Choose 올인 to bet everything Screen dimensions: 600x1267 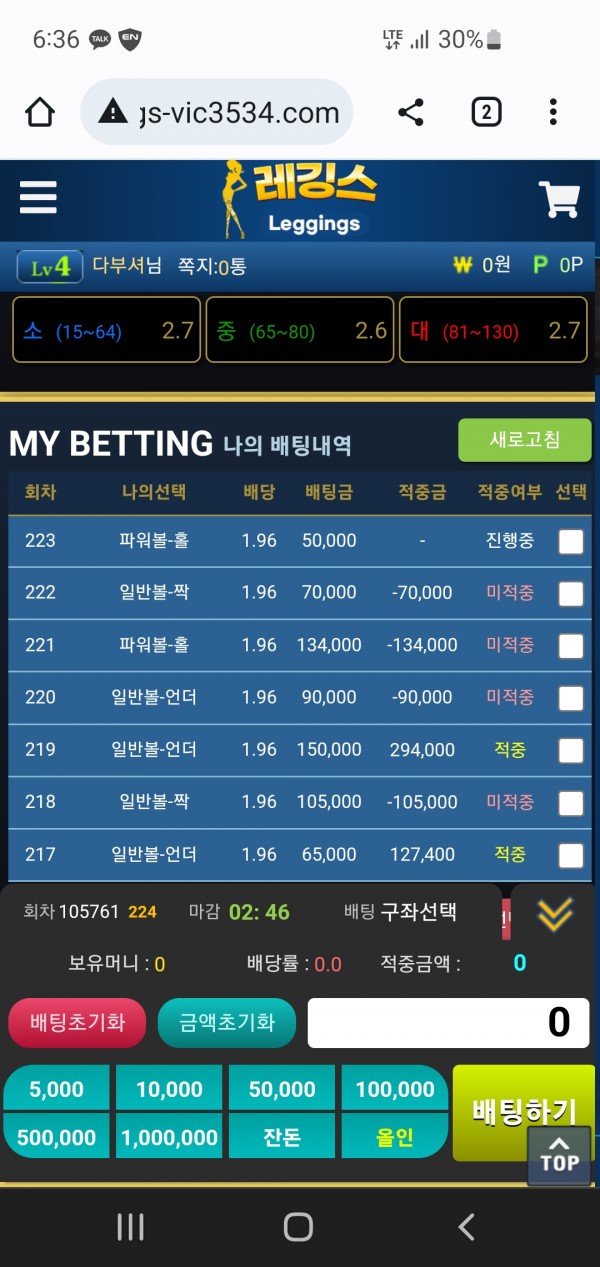pyautogui.click(x=395, y=1137)
